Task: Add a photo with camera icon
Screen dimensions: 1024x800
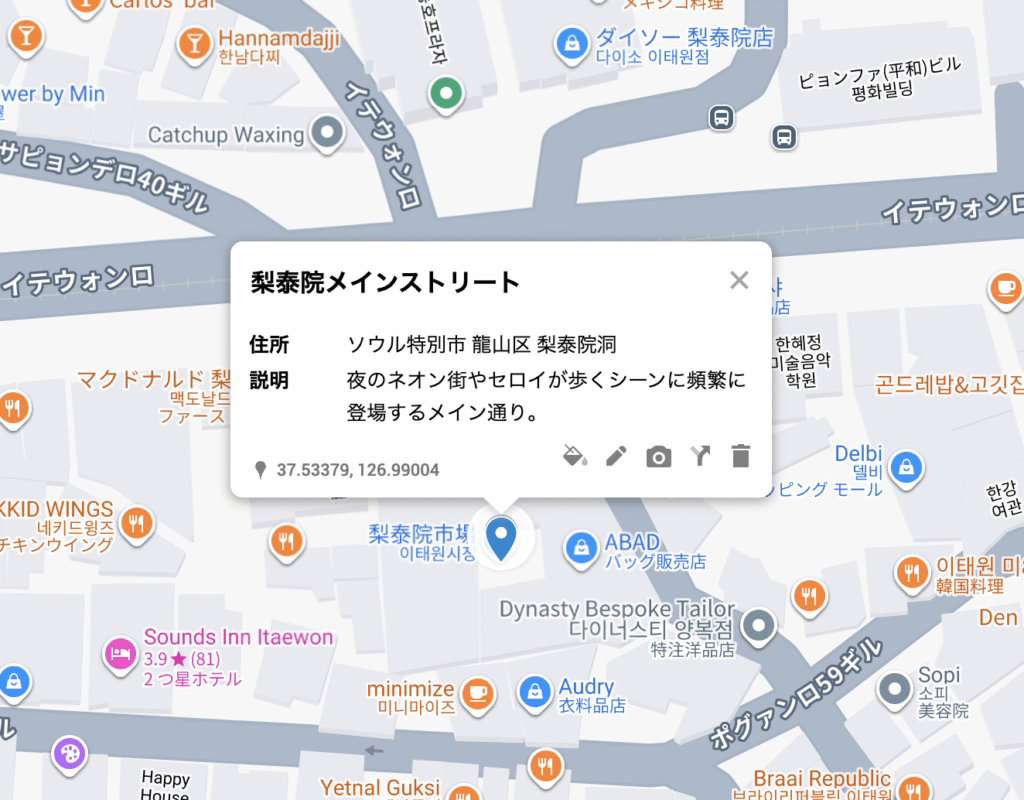Action: (658, 457)
